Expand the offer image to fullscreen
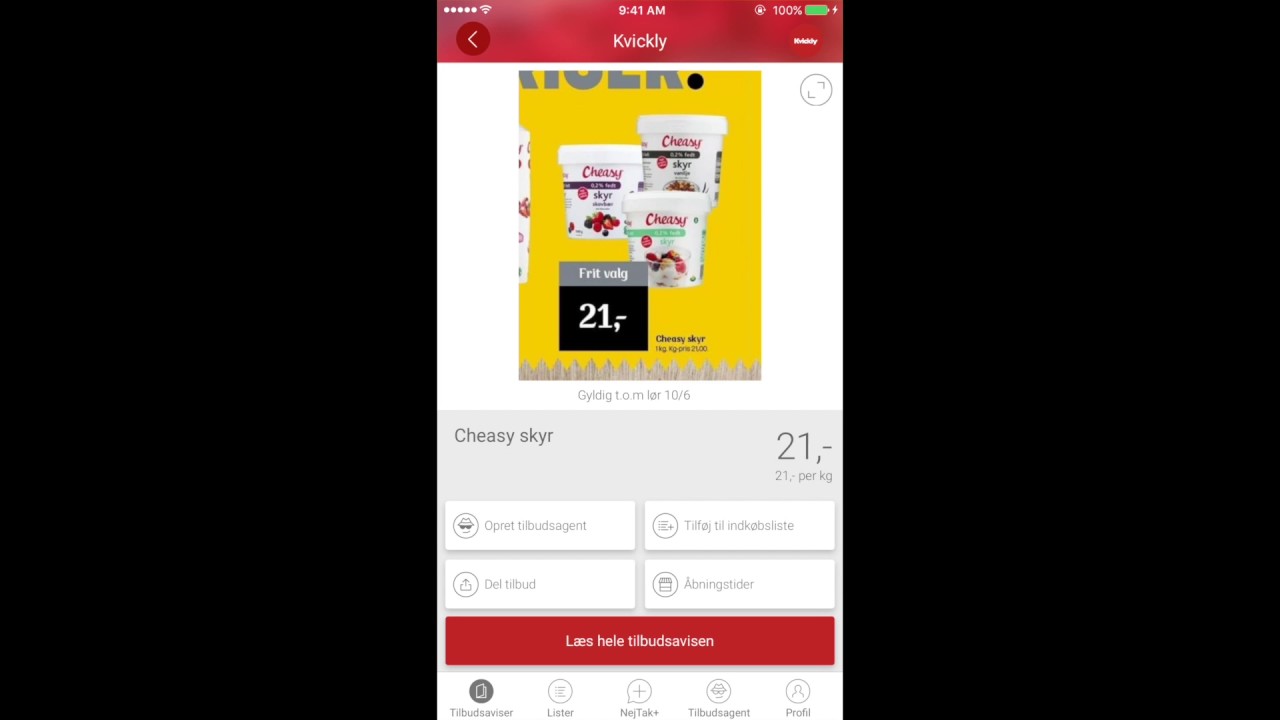The width and height of the screenshot is (1280, 720). pyautogui.click(x=815, y=90)
